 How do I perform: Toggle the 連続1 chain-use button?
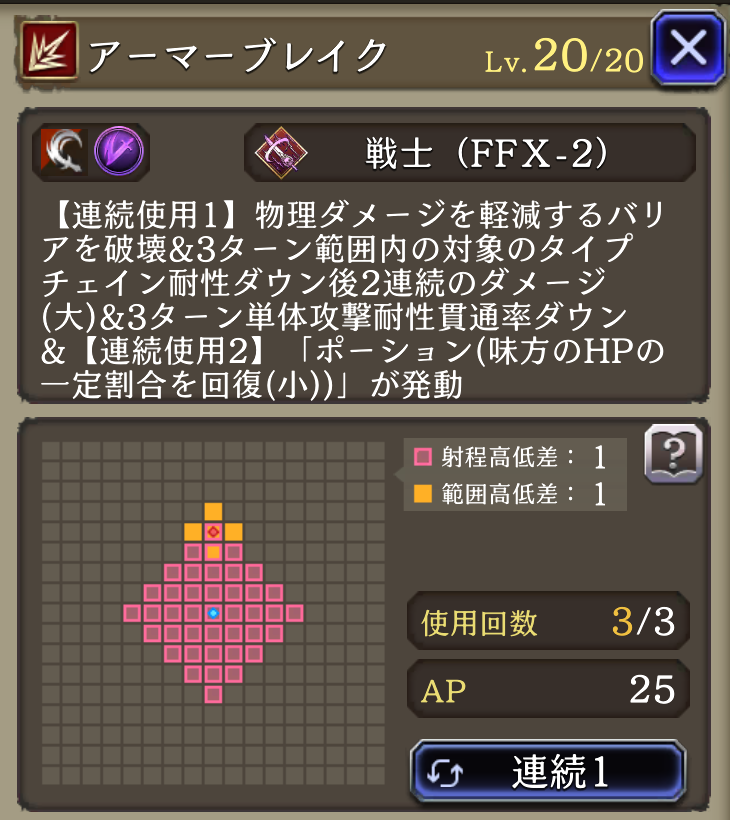(548, 772)
